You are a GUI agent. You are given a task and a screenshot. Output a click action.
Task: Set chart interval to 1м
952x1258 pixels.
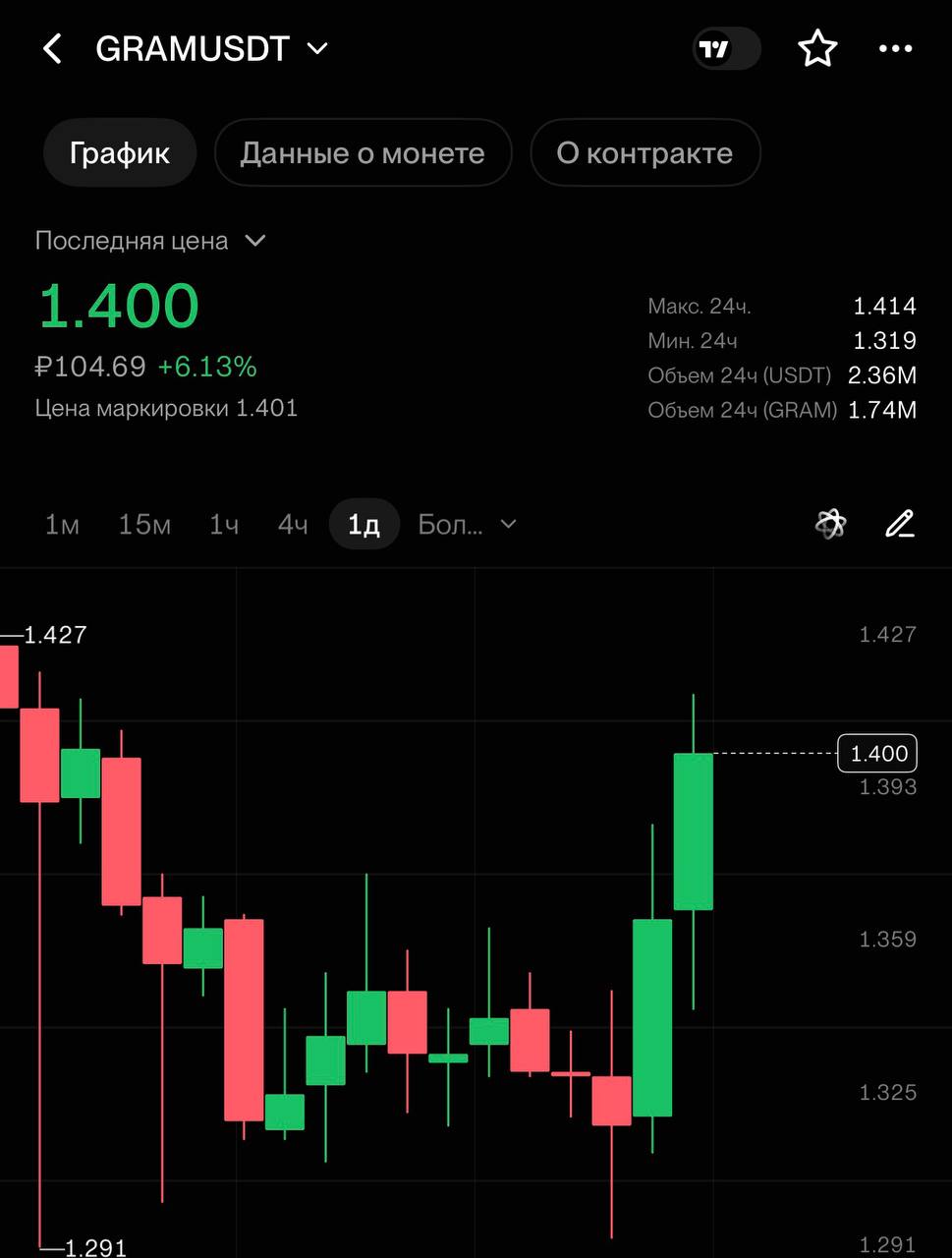pyautogui.click(x=62, y=525)
